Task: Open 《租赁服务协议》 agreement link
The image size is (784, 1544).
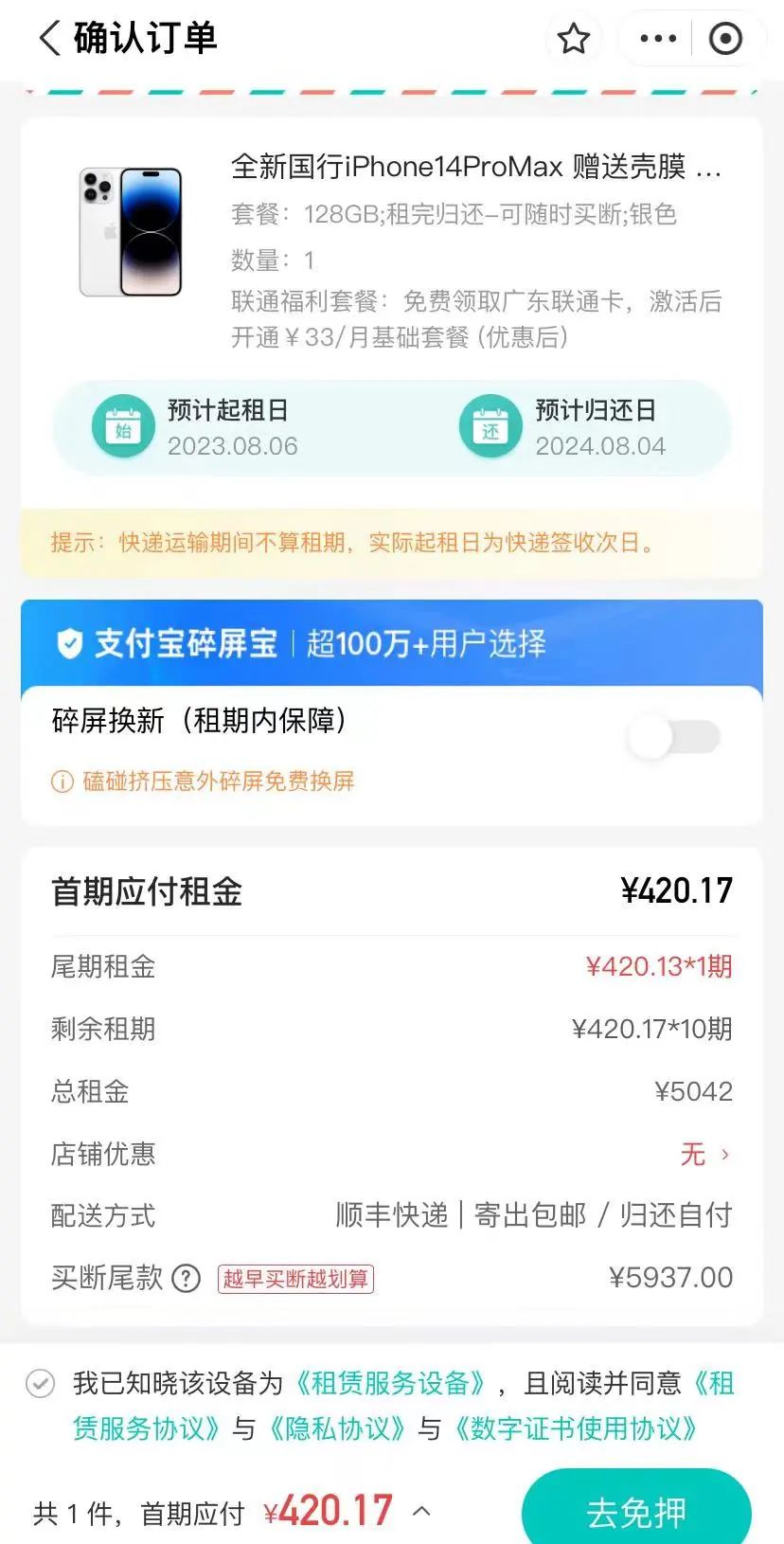Action: click(x=147, y=1428)
